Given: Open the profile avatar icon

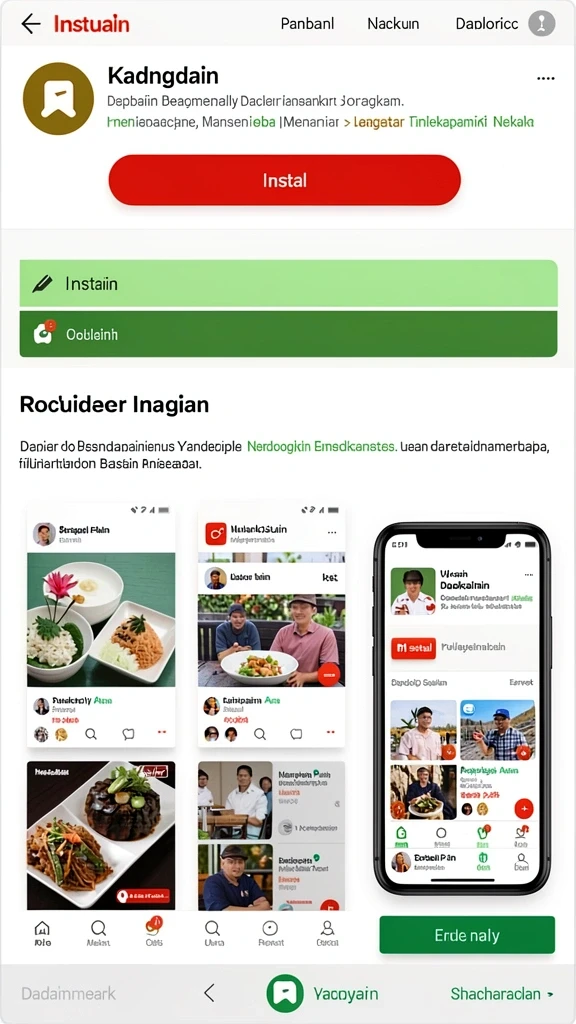Looking at the screenshot, I should tap(541, 24).
